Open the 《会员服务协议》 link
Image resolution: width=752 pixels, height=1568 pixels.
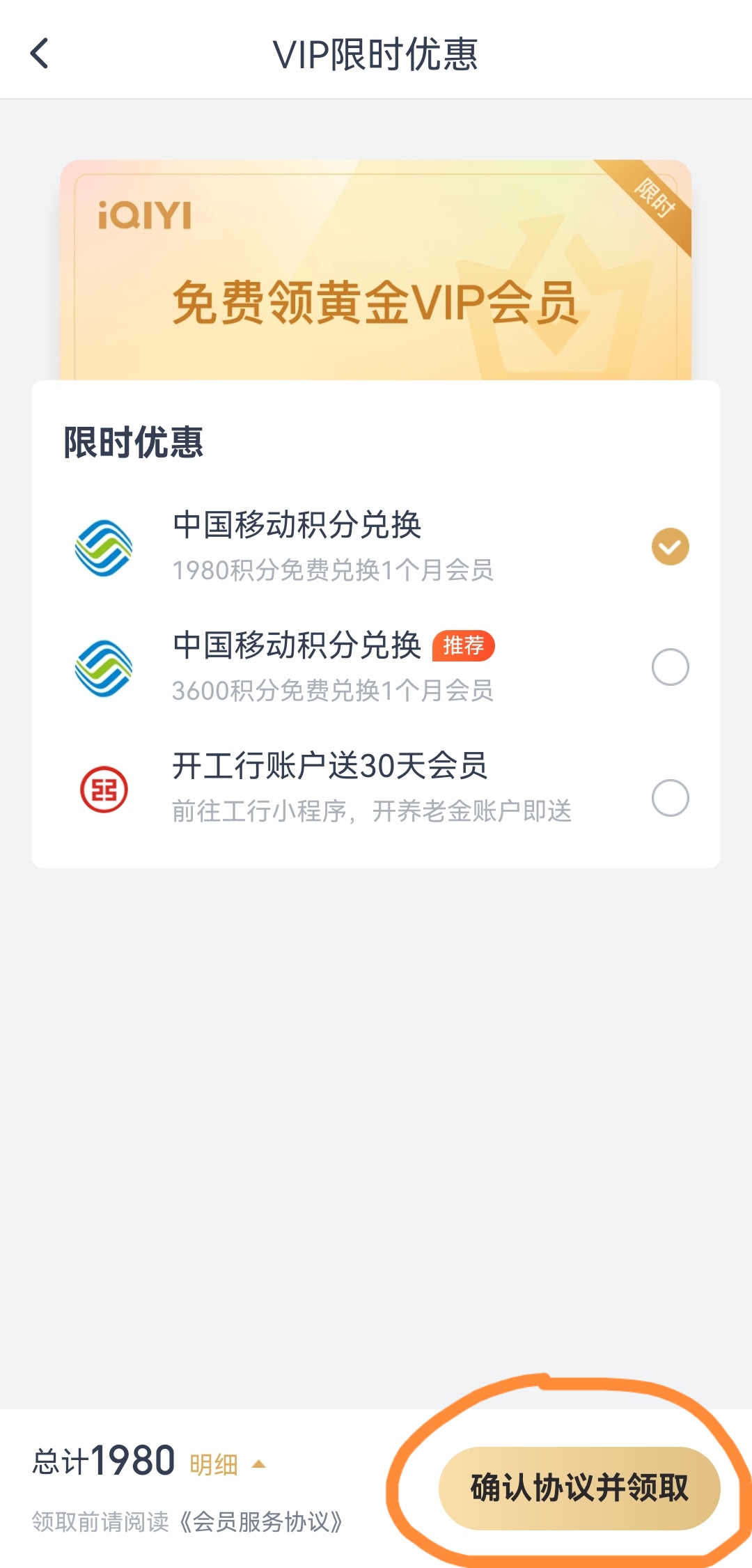click(261, 1521)
